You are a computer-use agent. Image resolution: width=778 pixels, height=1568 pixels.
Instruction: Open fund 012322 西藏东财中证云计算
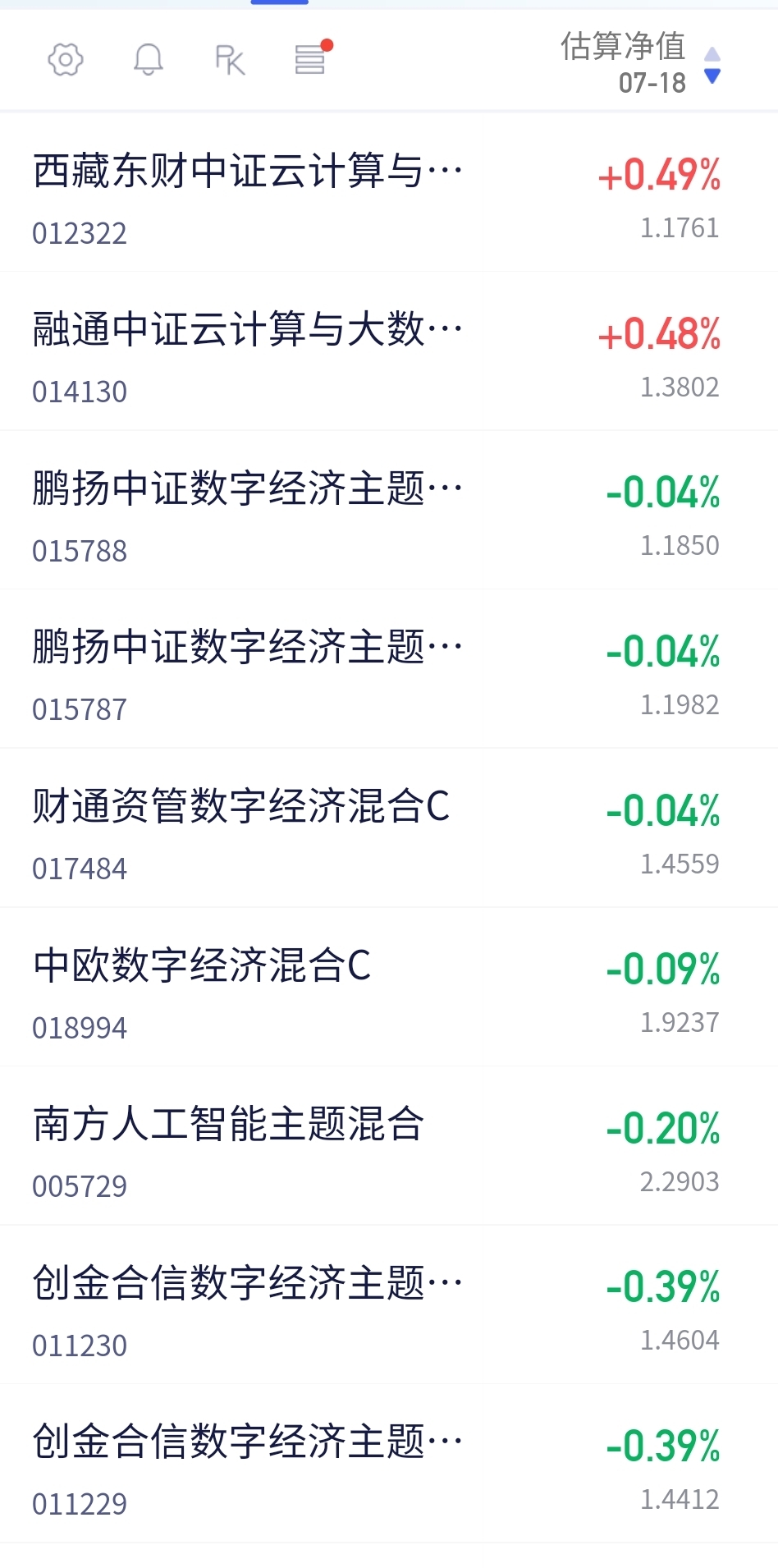point(389,192)
